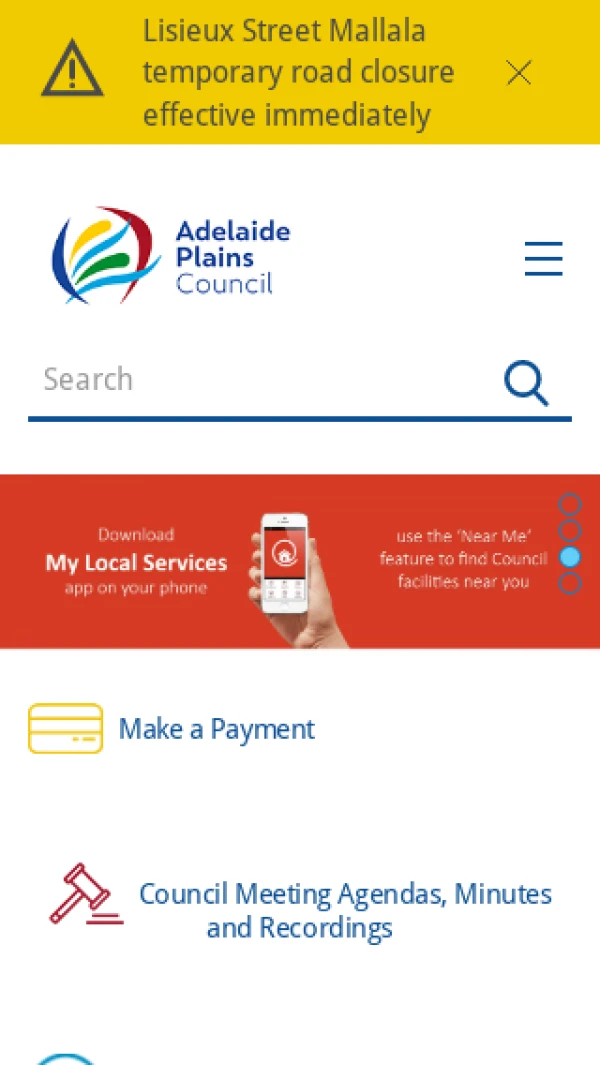
Task: Open the hamburger navigation menu
Action: (543, 259)
